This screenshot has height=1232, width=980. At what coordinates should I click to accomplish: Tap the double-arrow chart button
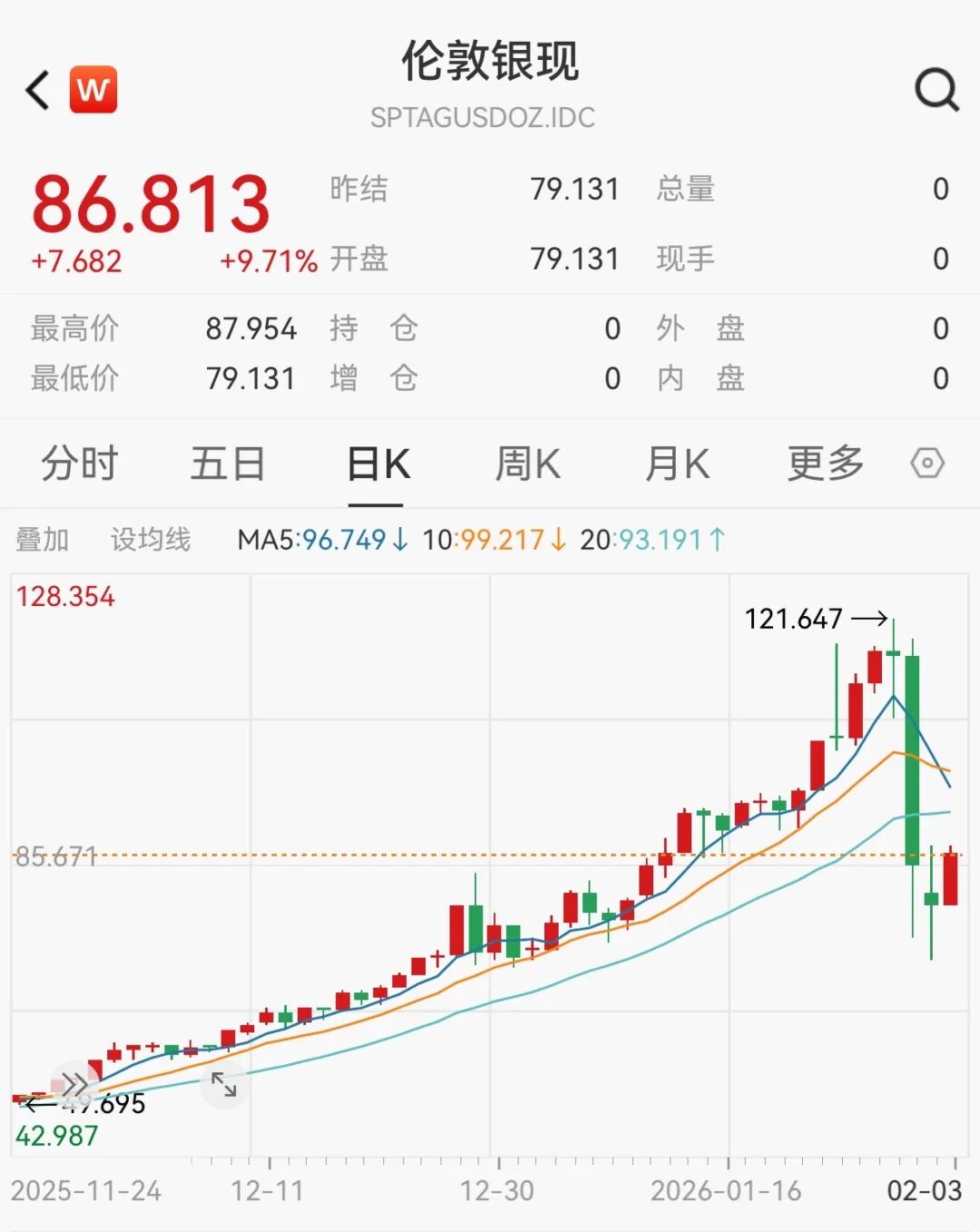(74, 1084)
